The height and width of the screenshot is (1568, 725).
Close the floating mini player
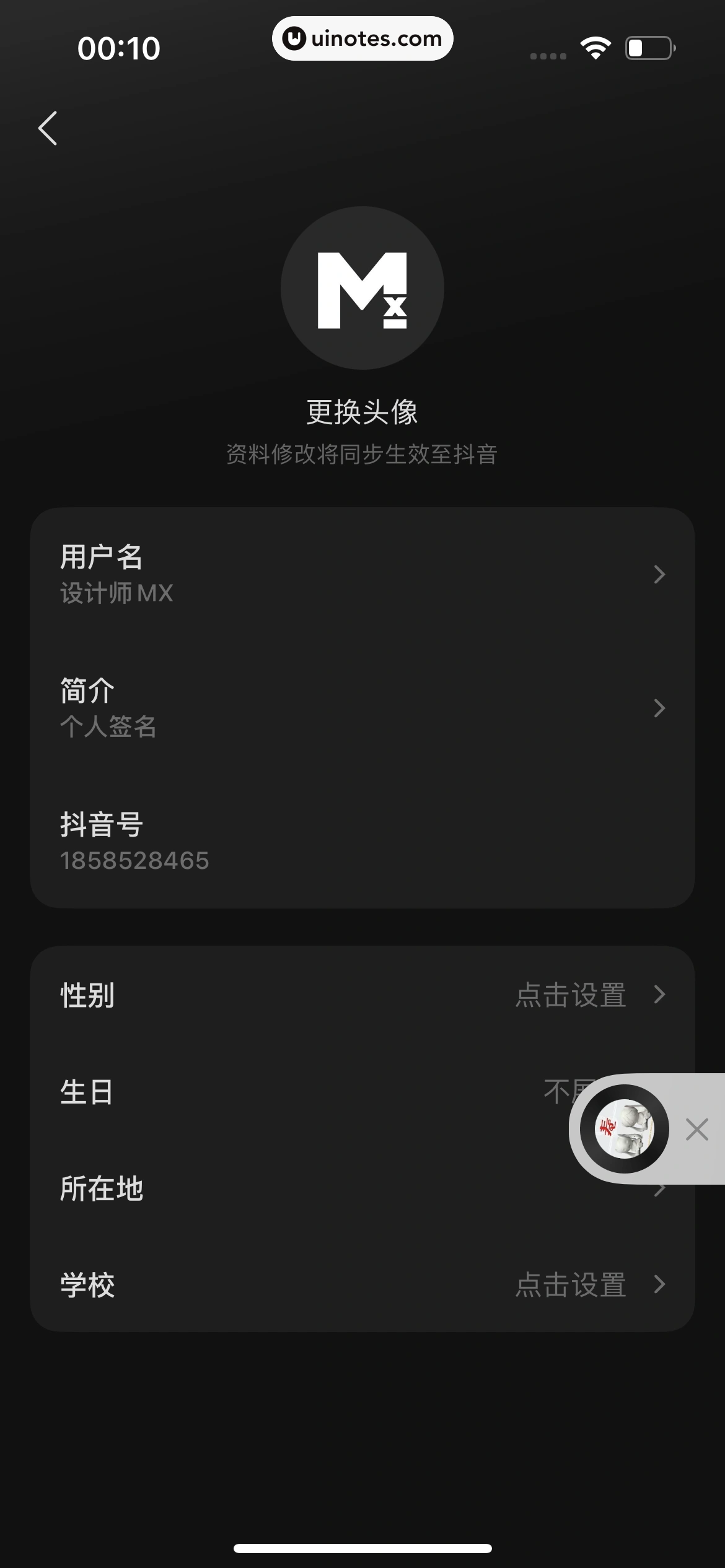[696, 1128]
